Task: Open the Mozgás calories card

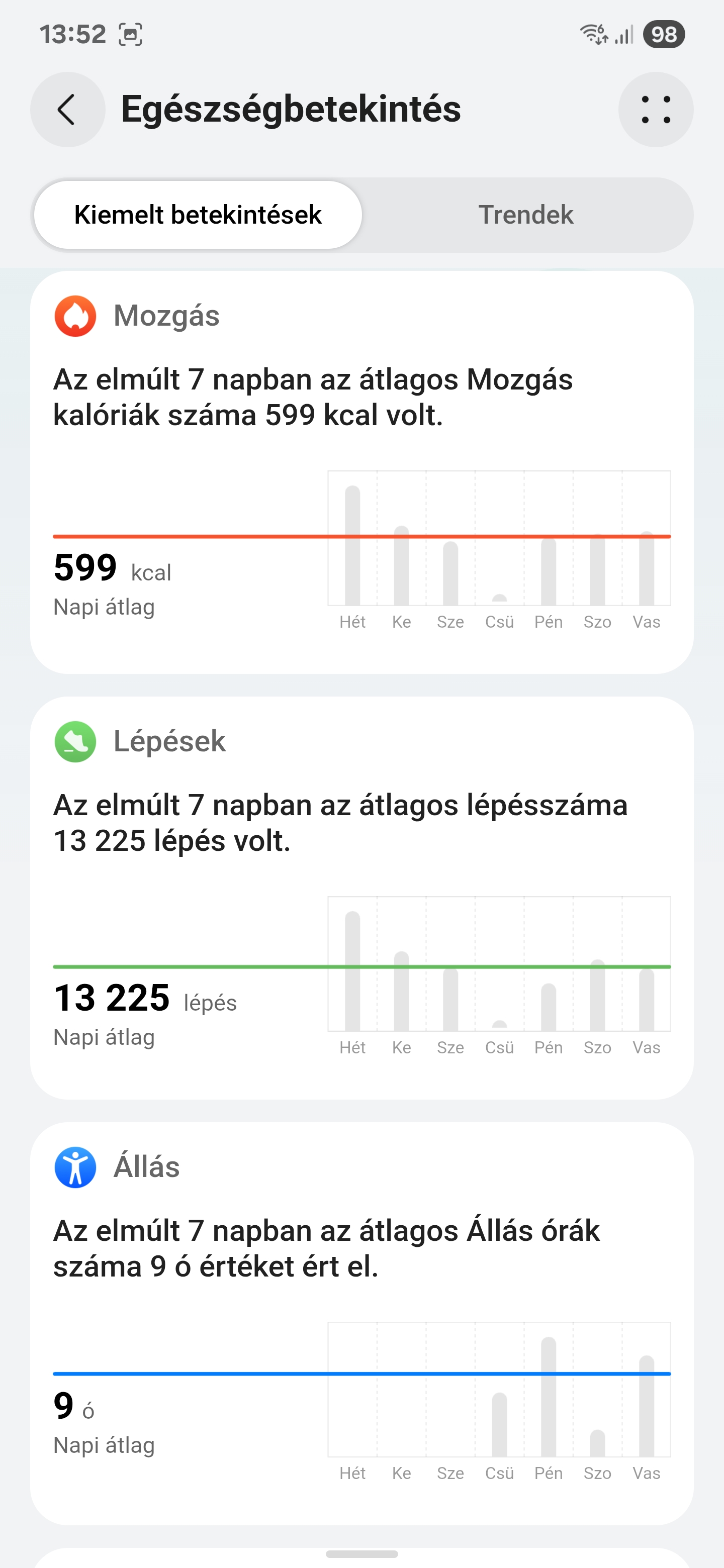Action: tap(361, 472)
